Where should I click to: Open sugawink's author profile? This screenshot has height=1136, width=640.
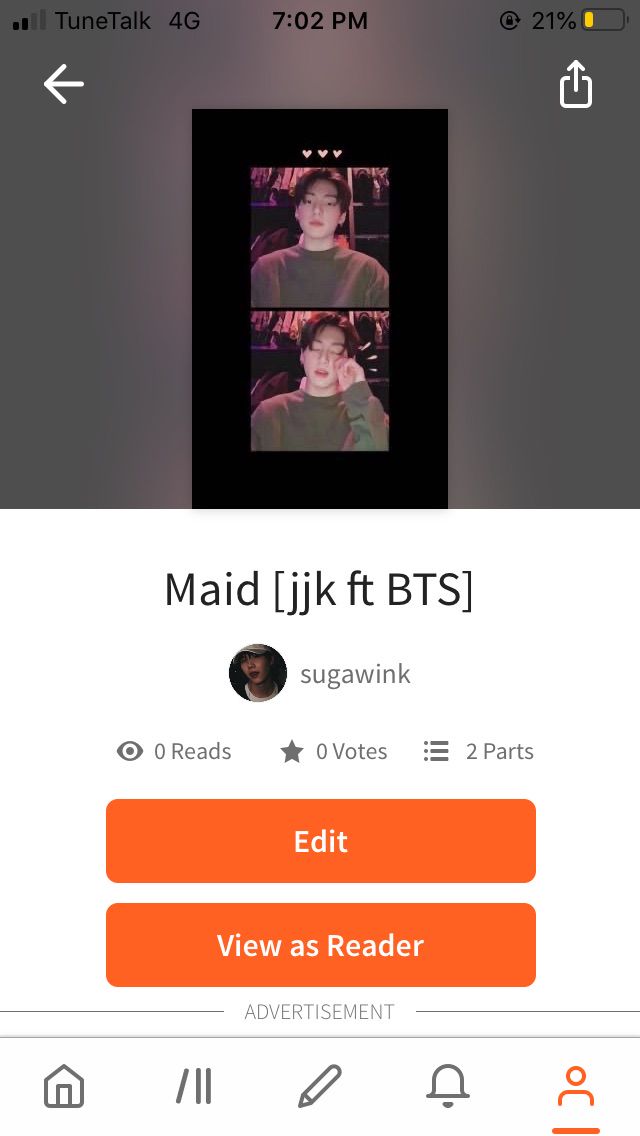click(320, 674)
